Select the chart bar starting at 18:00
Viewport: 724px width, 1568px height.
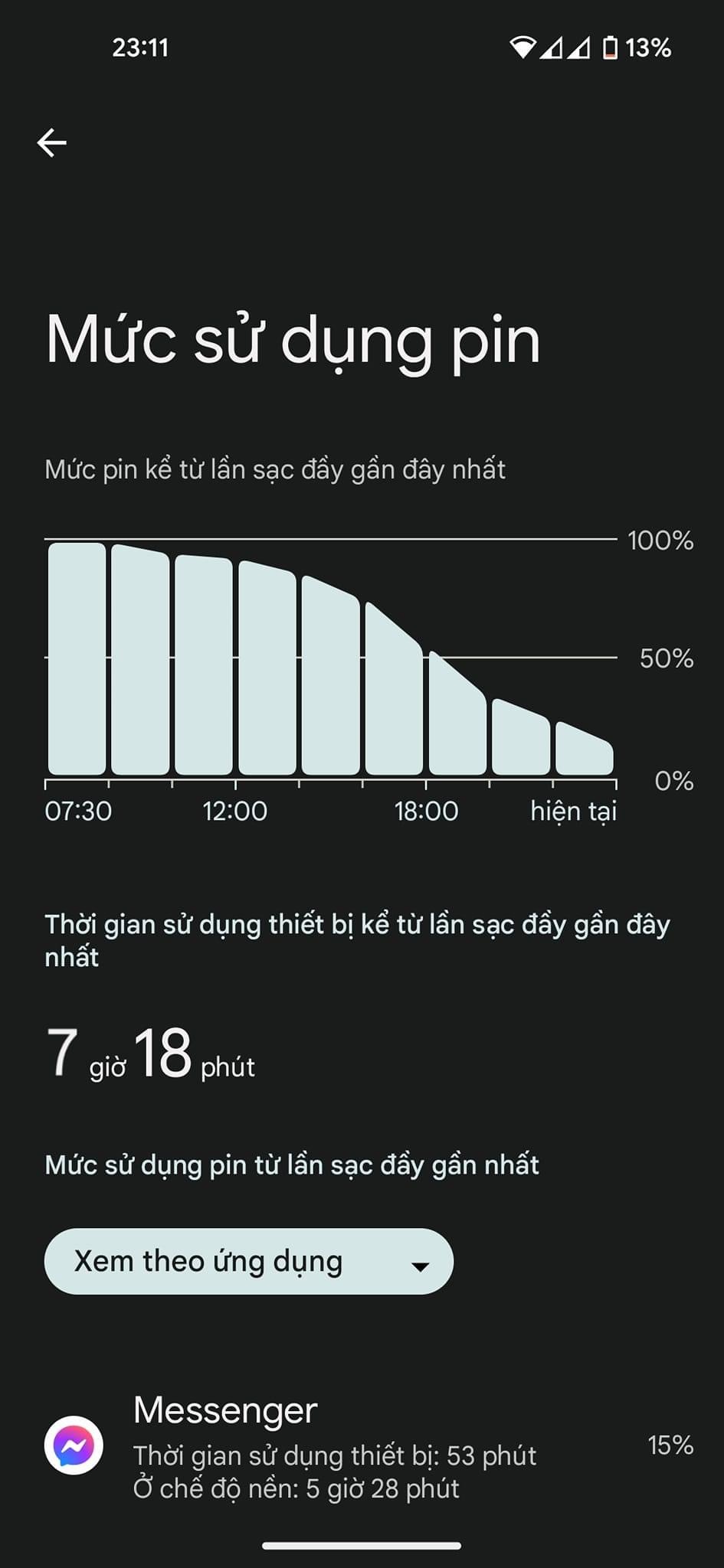[x=457, y=713]
